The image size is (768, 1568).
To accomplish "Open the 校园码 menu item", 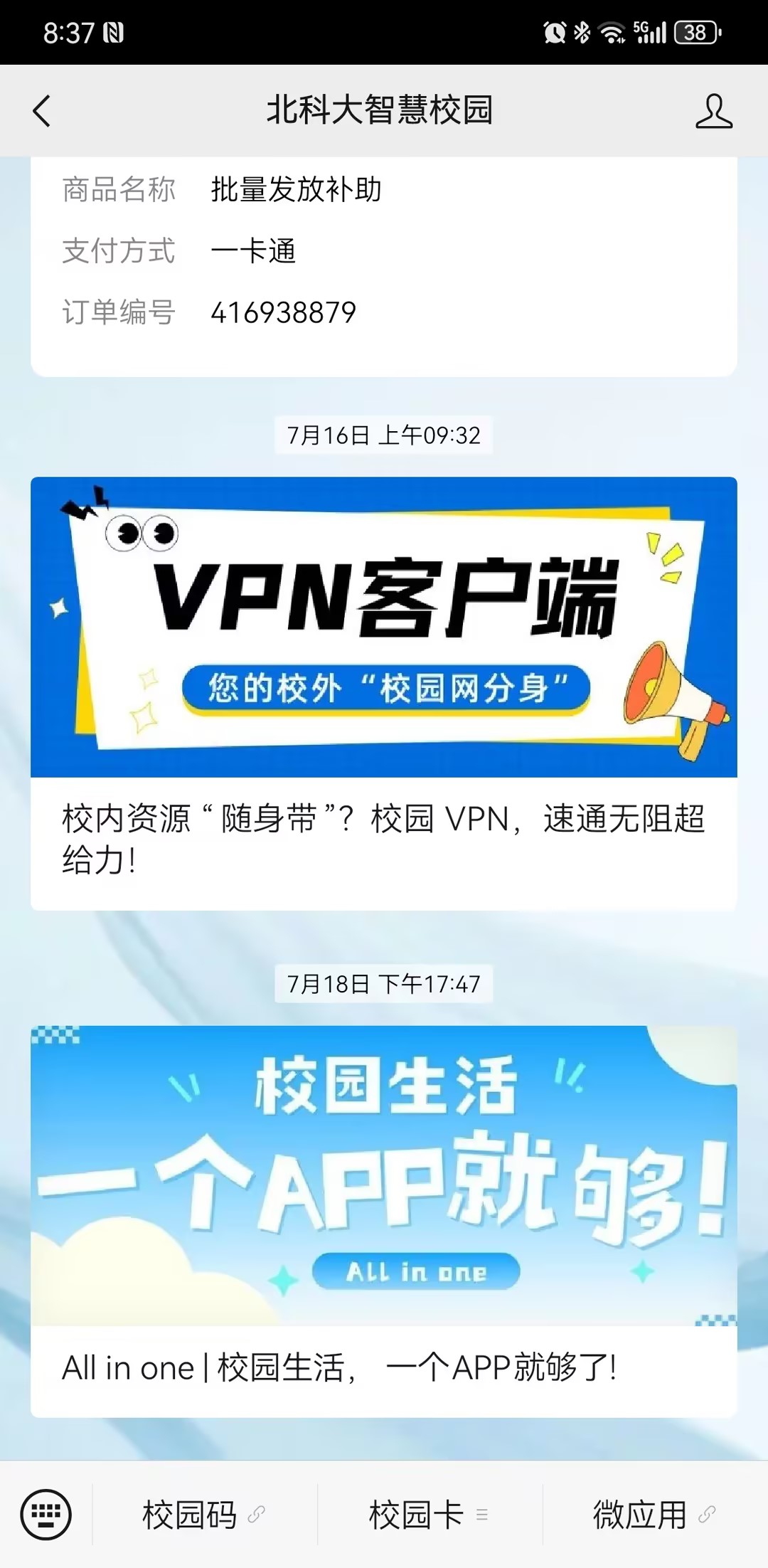I will tap(204, 1514).
